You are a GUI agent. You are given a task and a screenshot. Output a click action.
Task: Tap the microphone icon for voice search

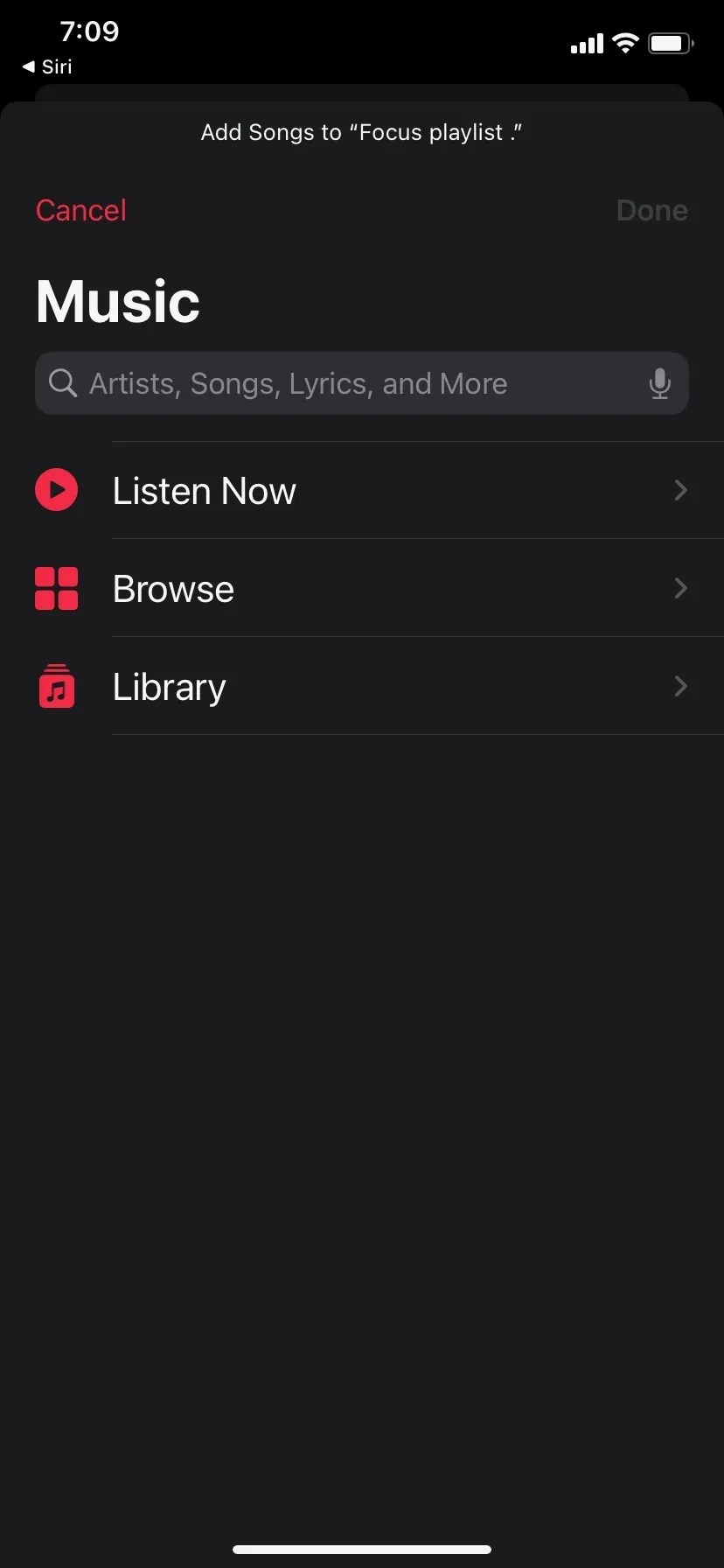click(659, 383)
